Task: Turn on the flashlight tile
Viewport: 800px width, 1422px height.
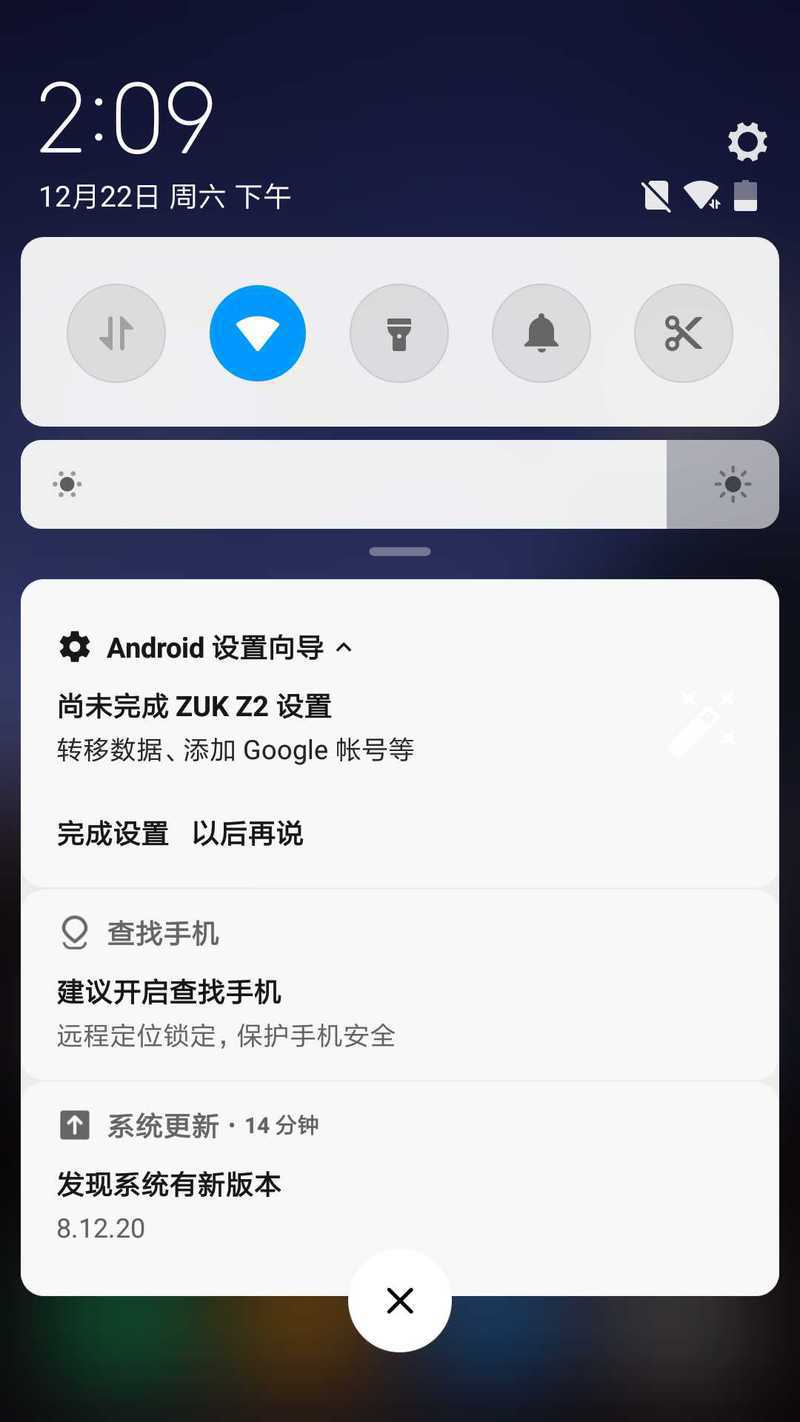Action: pos(399,333)
